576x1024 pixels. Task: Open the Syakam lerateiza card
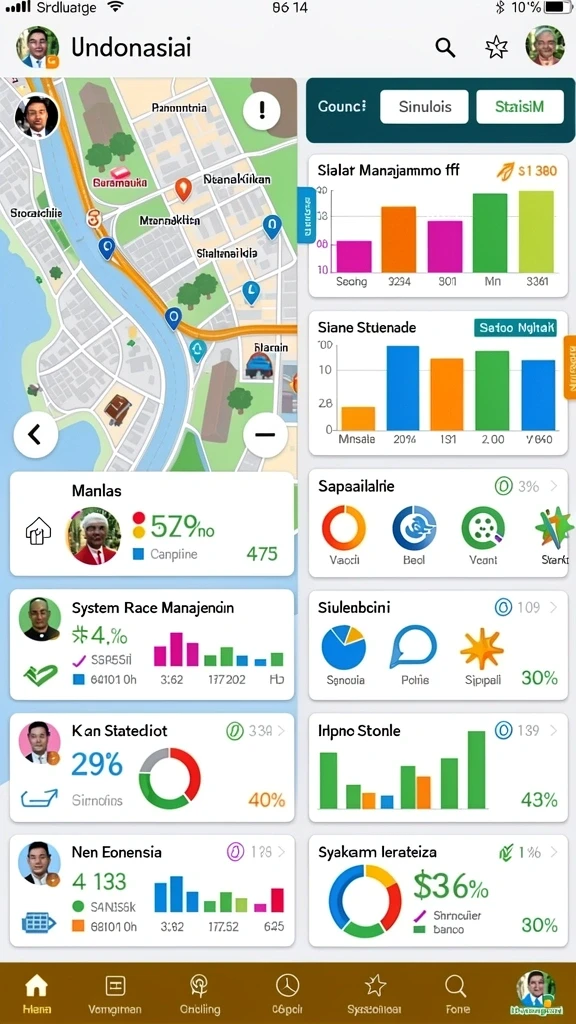coord(438,890)
